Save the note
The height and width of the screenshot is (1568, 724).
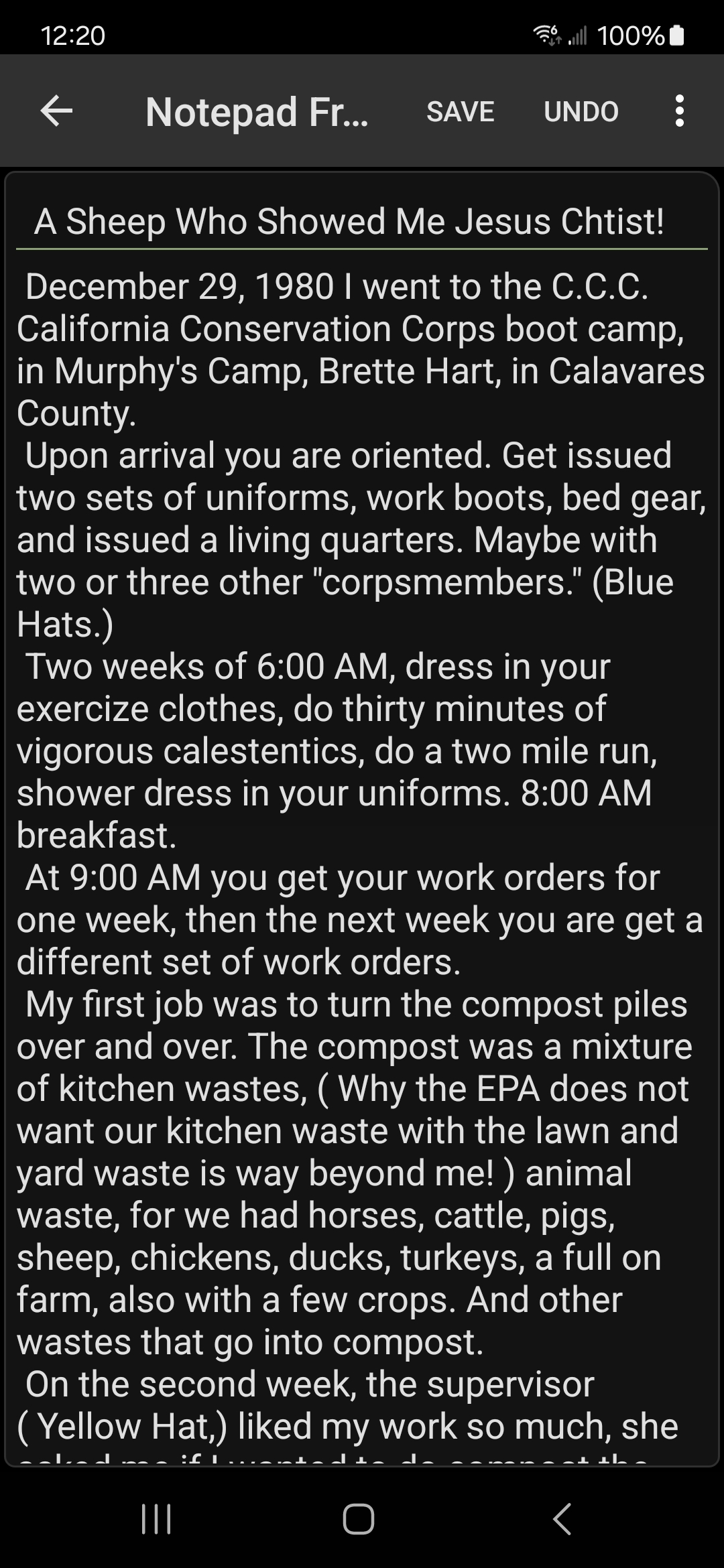[x=461, y=111]
